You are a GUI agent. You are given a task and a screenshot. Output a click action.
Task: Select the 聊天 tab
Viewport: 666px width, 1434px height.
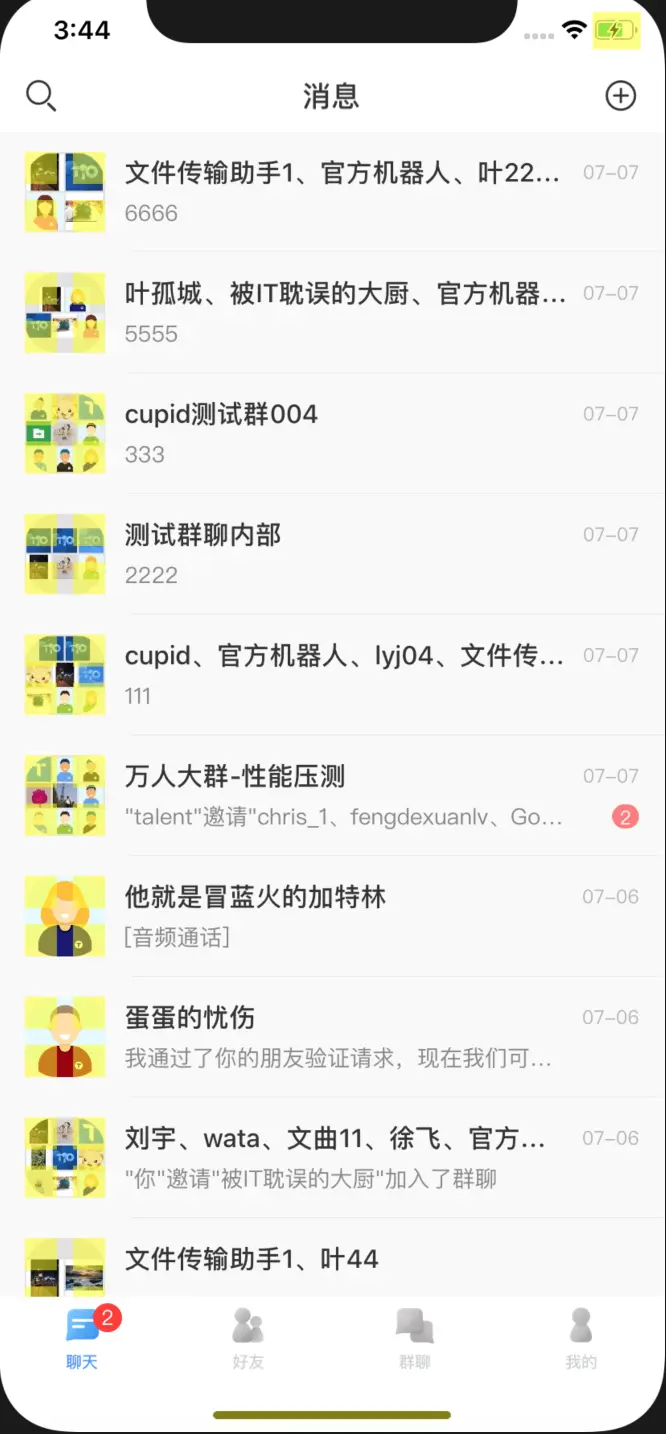(82, 1338)
